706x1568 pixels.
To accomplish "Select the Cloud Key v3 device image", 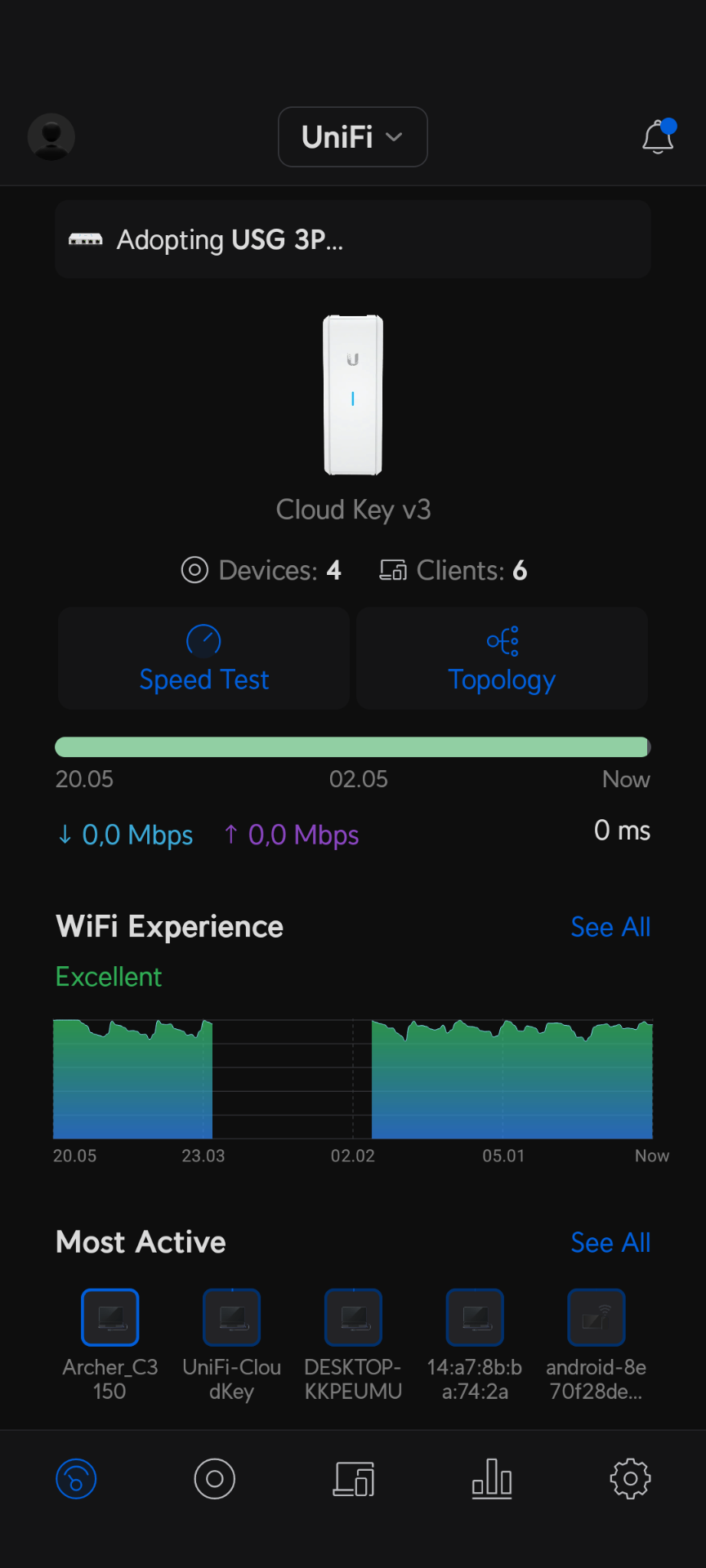I will click(x=353, y=394).
